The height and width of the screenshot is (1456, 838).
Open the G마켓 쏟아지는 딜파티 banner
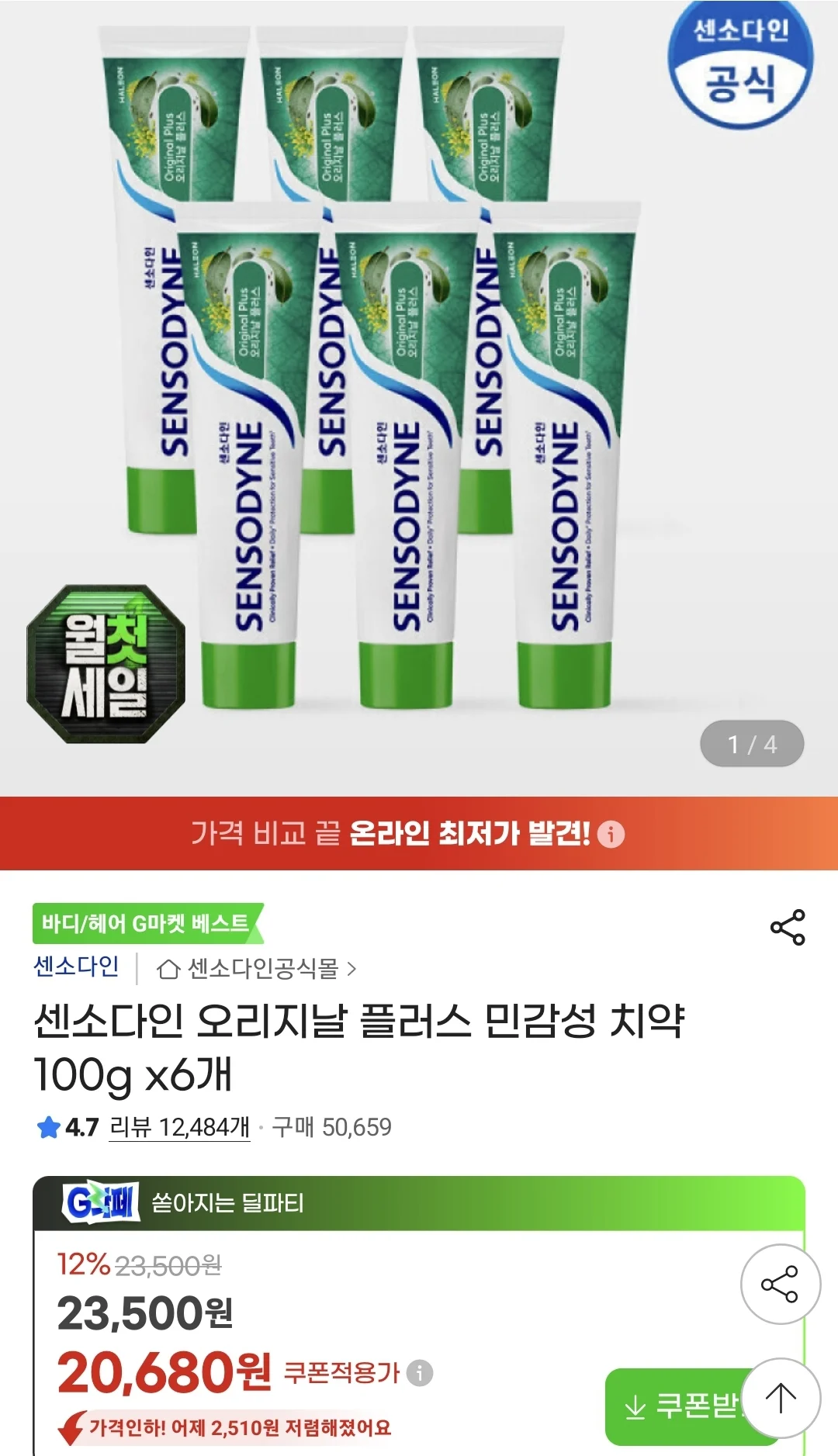point(419,1203)
